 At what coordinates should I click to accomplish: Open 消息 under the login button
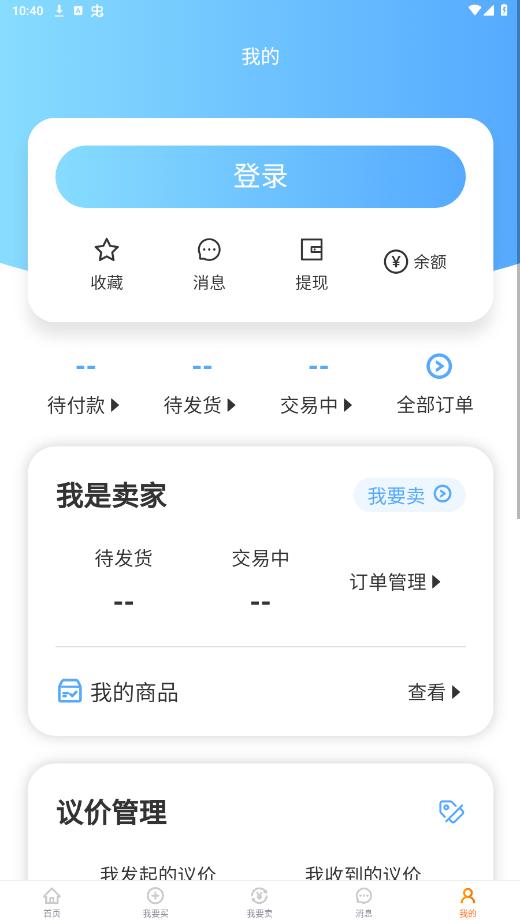(x=209, y=265)
